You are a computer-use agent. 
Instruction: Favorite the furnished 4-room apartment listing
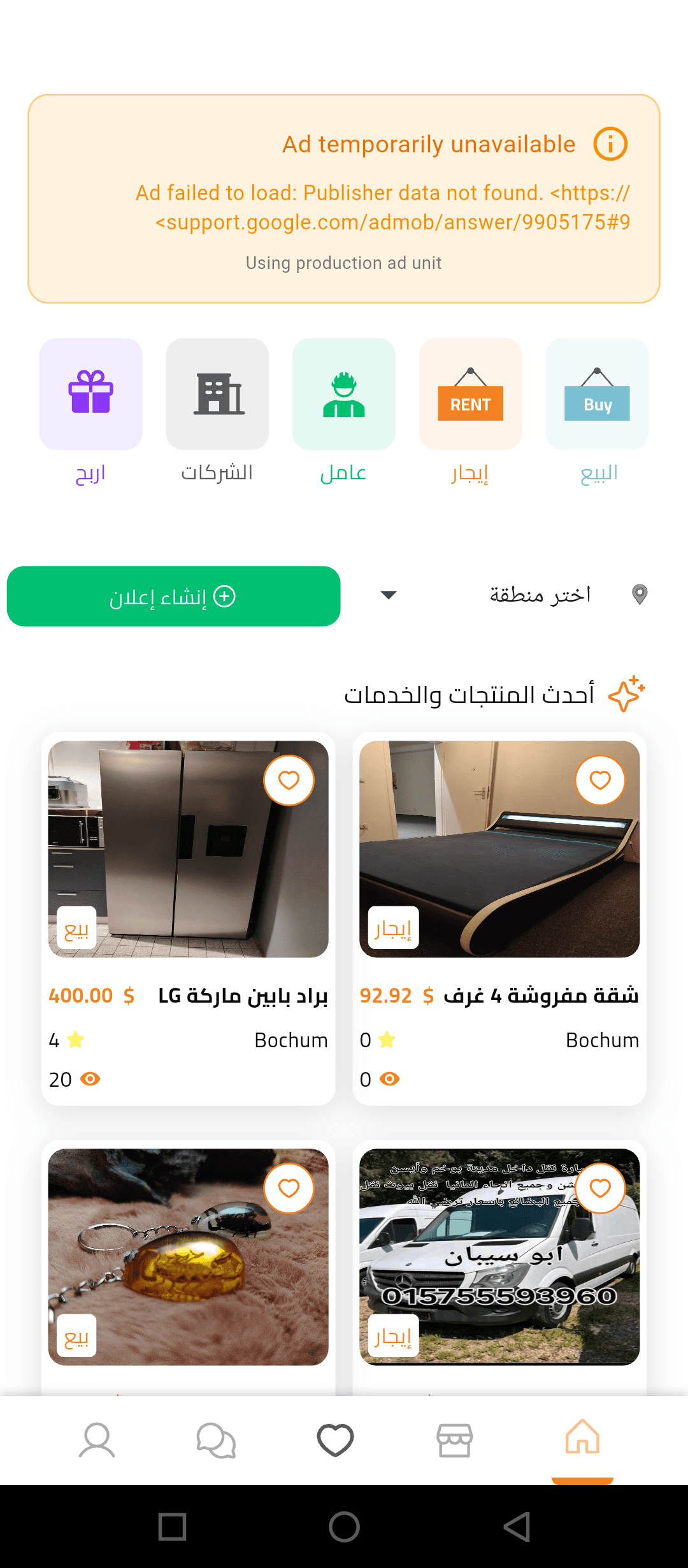tap(600, 780)
